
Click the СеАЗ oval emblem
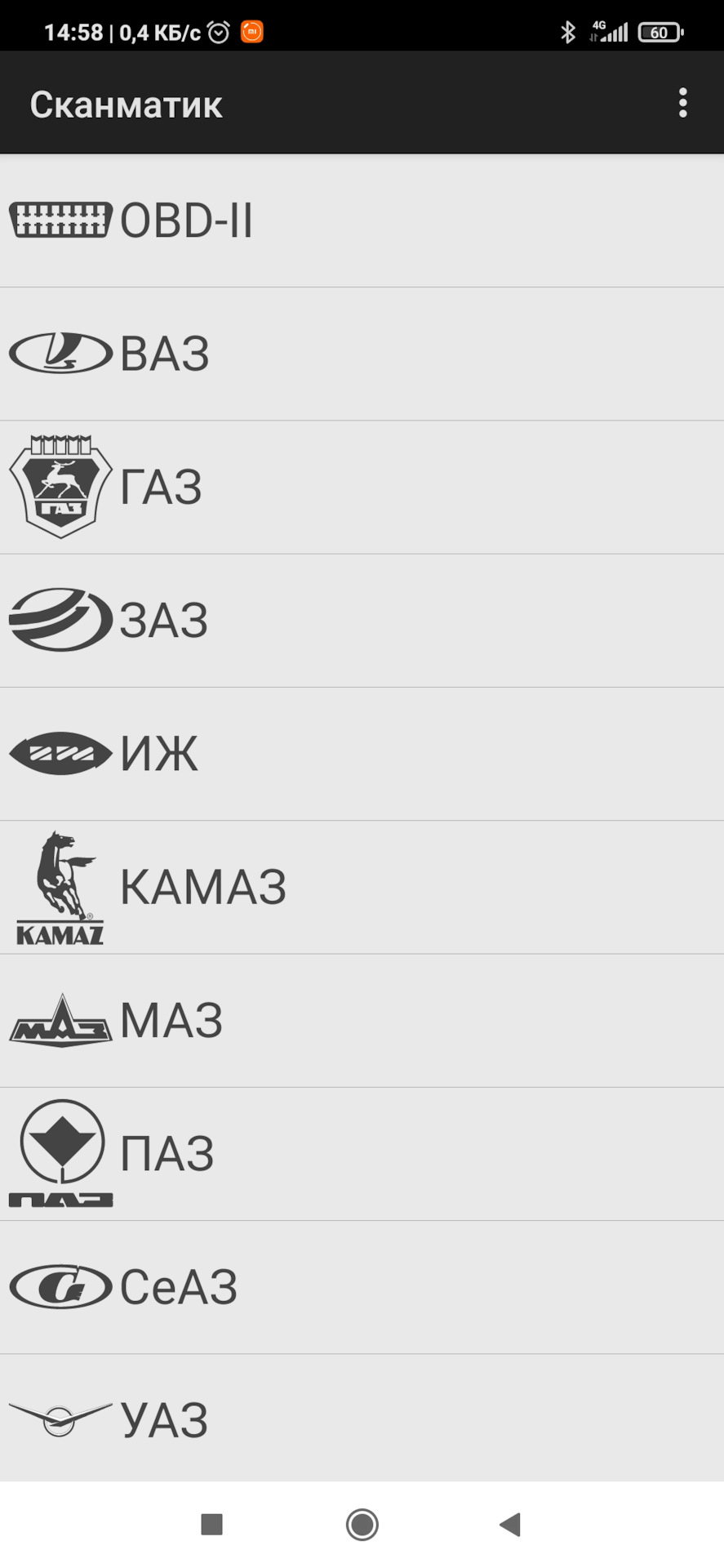[60, 1285]
